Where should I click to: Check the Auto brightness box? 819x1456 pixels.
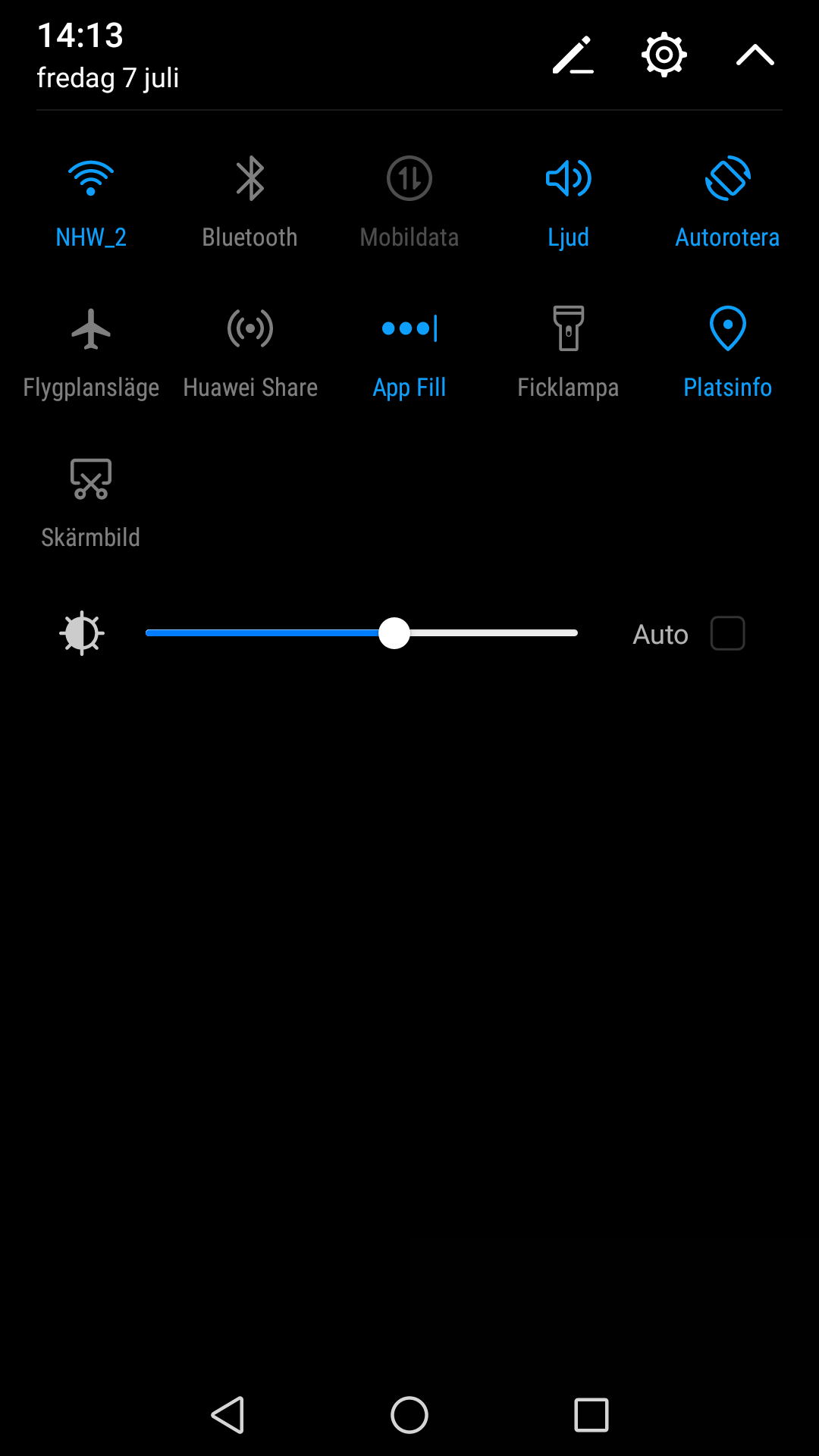click(727, 633)
